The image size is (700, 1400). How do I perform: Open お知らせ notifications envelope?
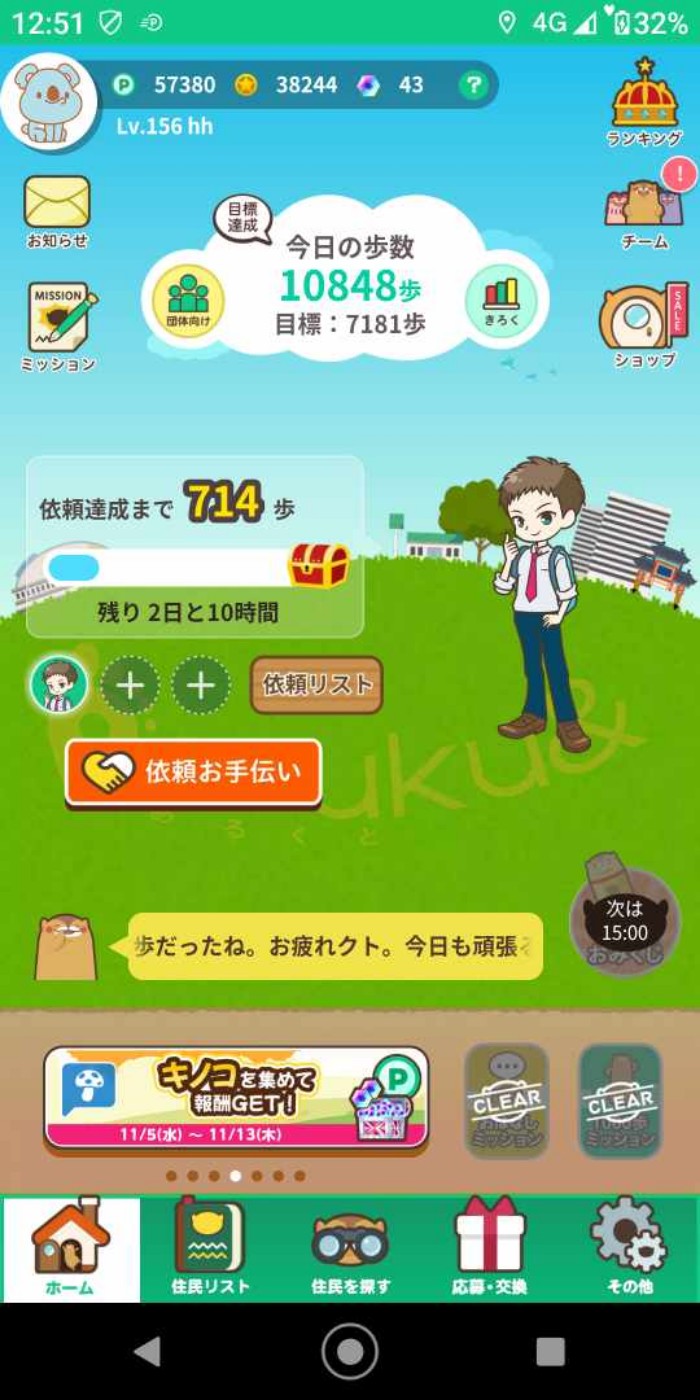coord(57,210)
